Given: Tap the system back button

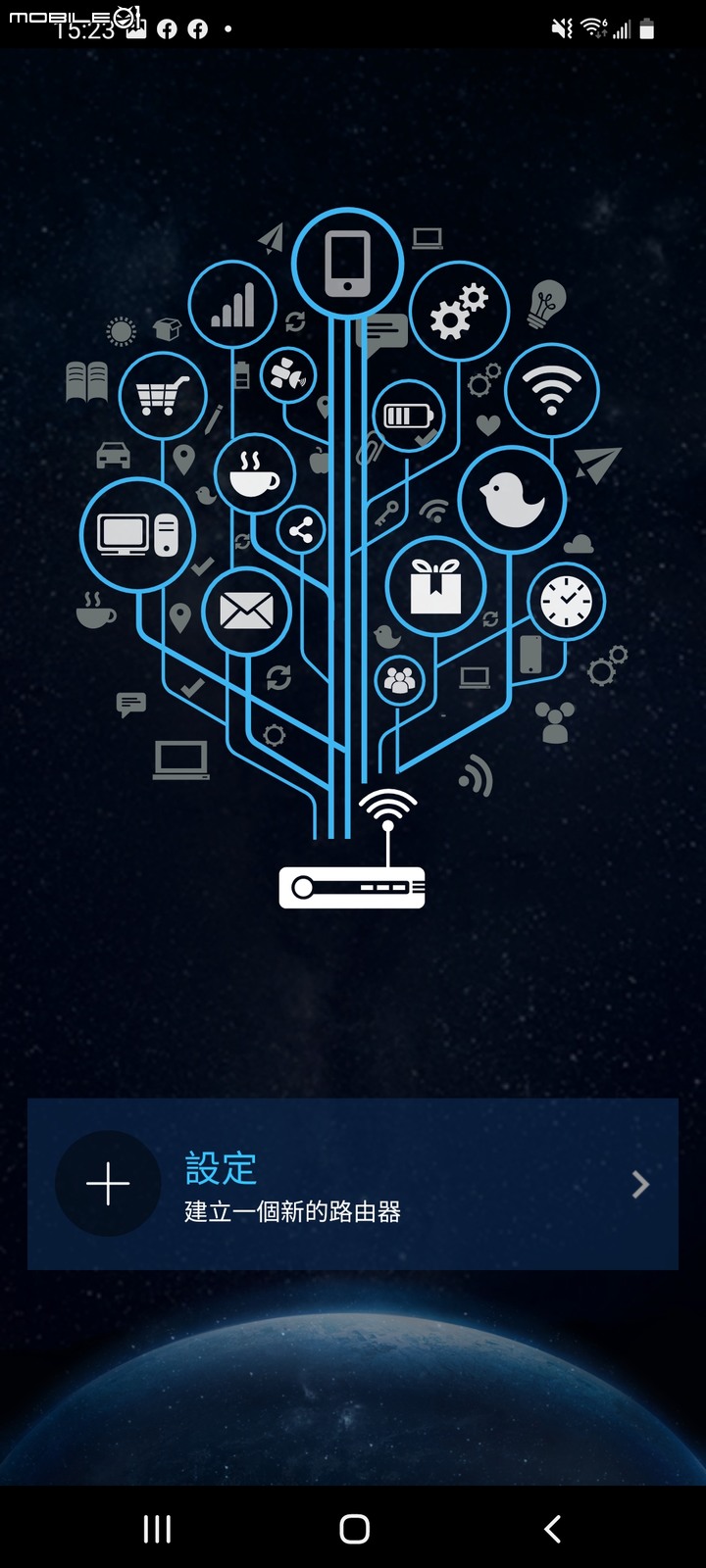Looking at the screenshot, I should (x=552, y=1529).
